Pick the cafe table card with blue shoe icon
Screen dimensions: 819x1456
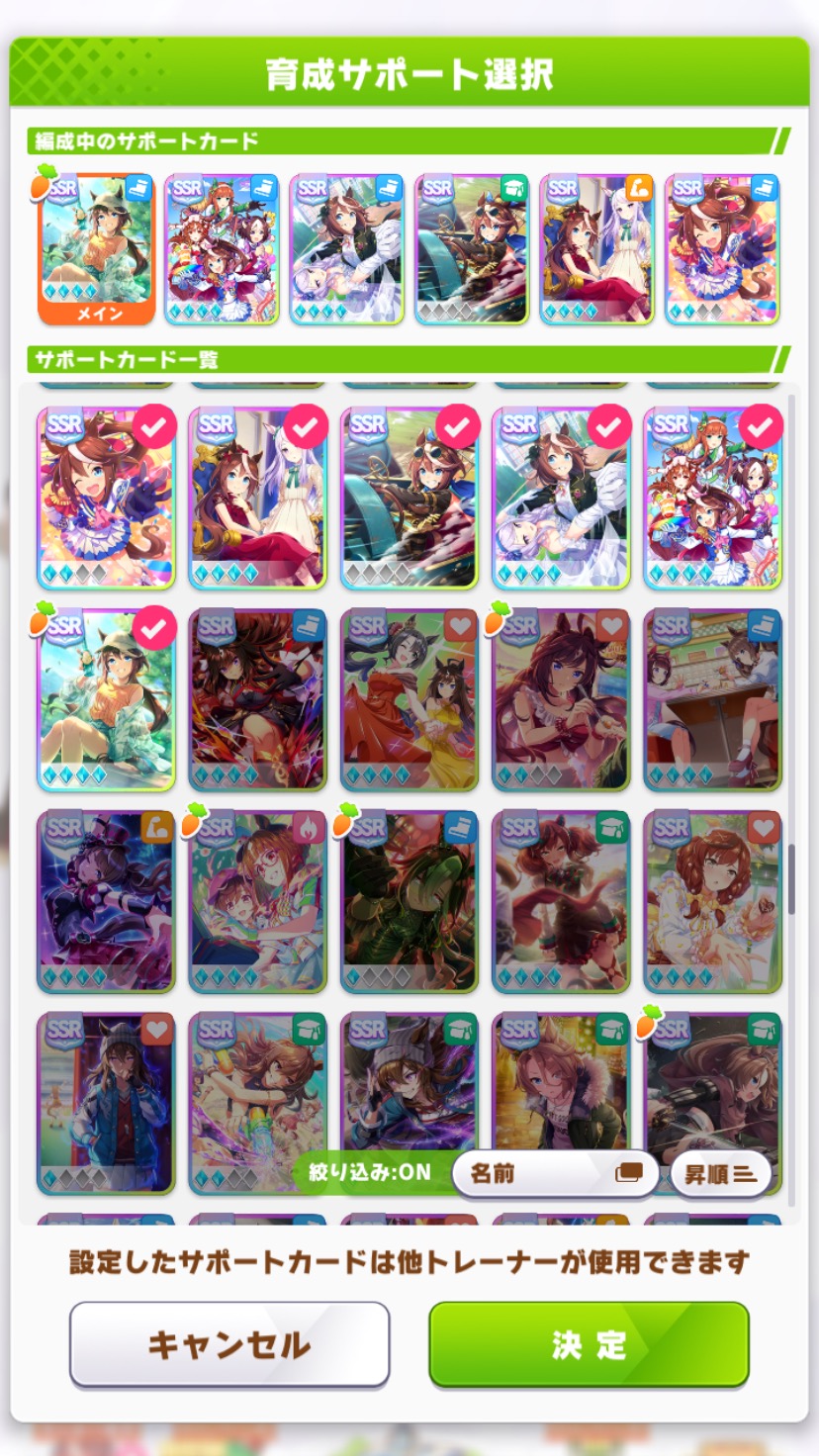click(712, 699)
